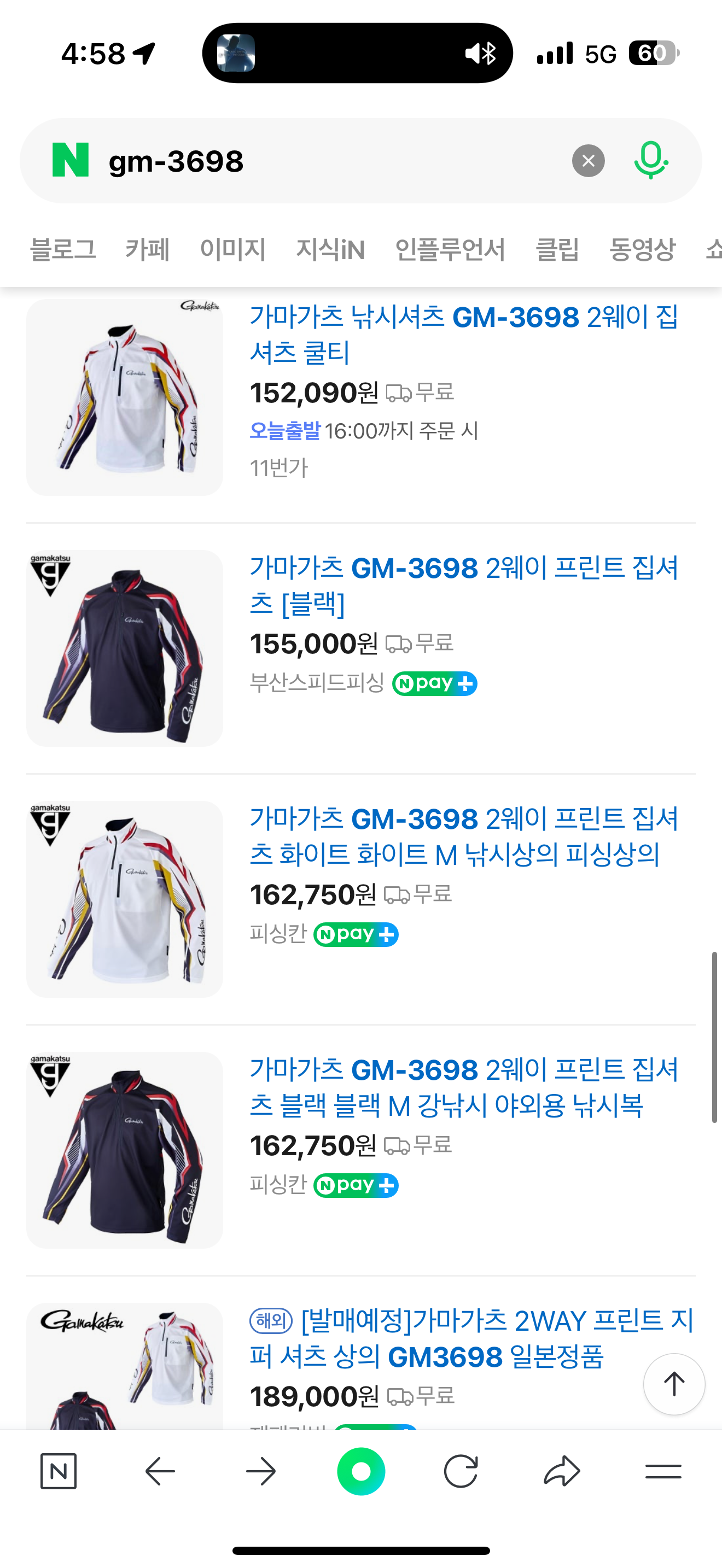
Task: Go to Naver home via the N icon
Action: (59, 1471)
